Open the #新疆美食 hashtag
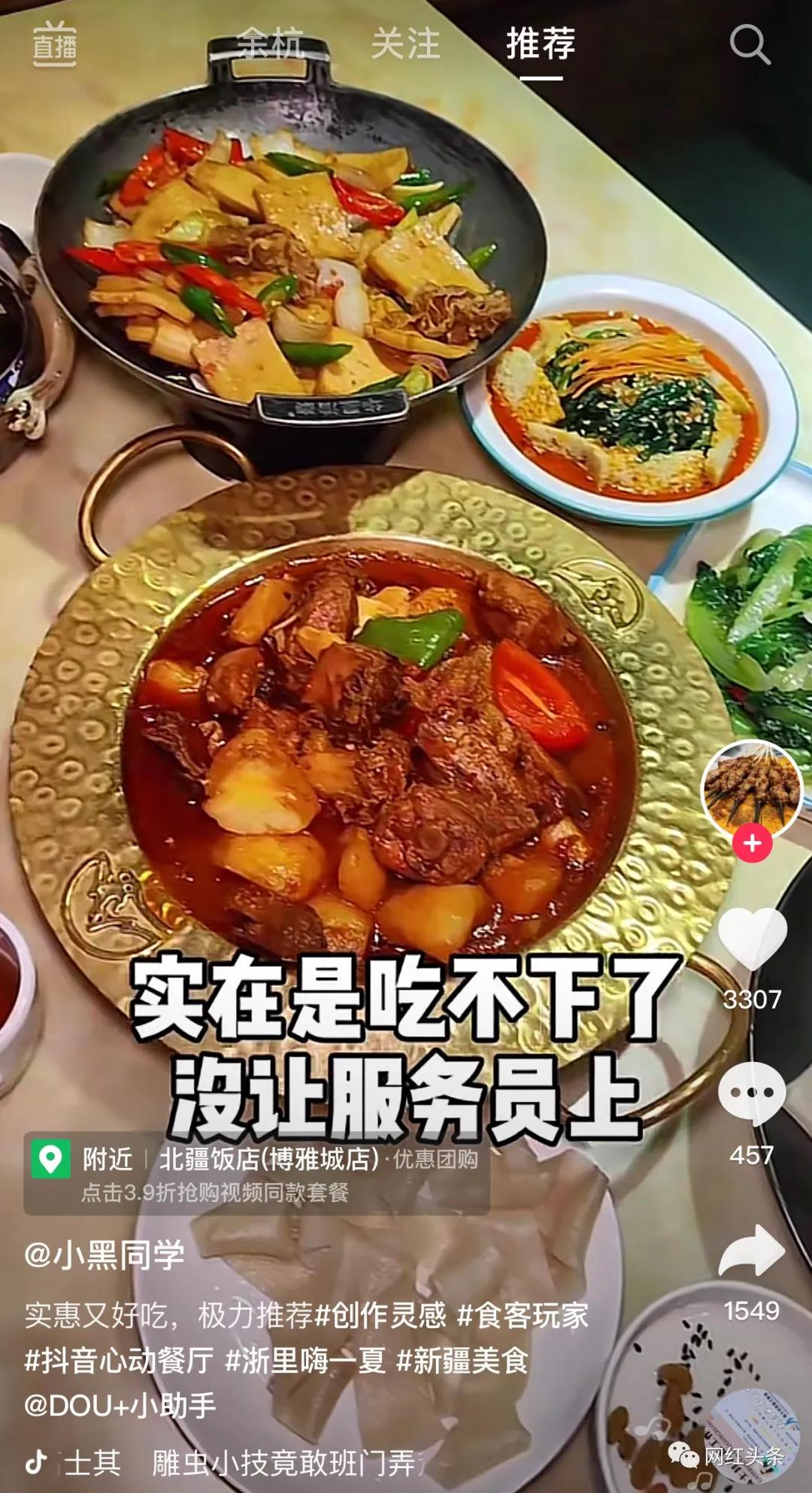Viewport: 812px width, 1493px height. 462,1361
